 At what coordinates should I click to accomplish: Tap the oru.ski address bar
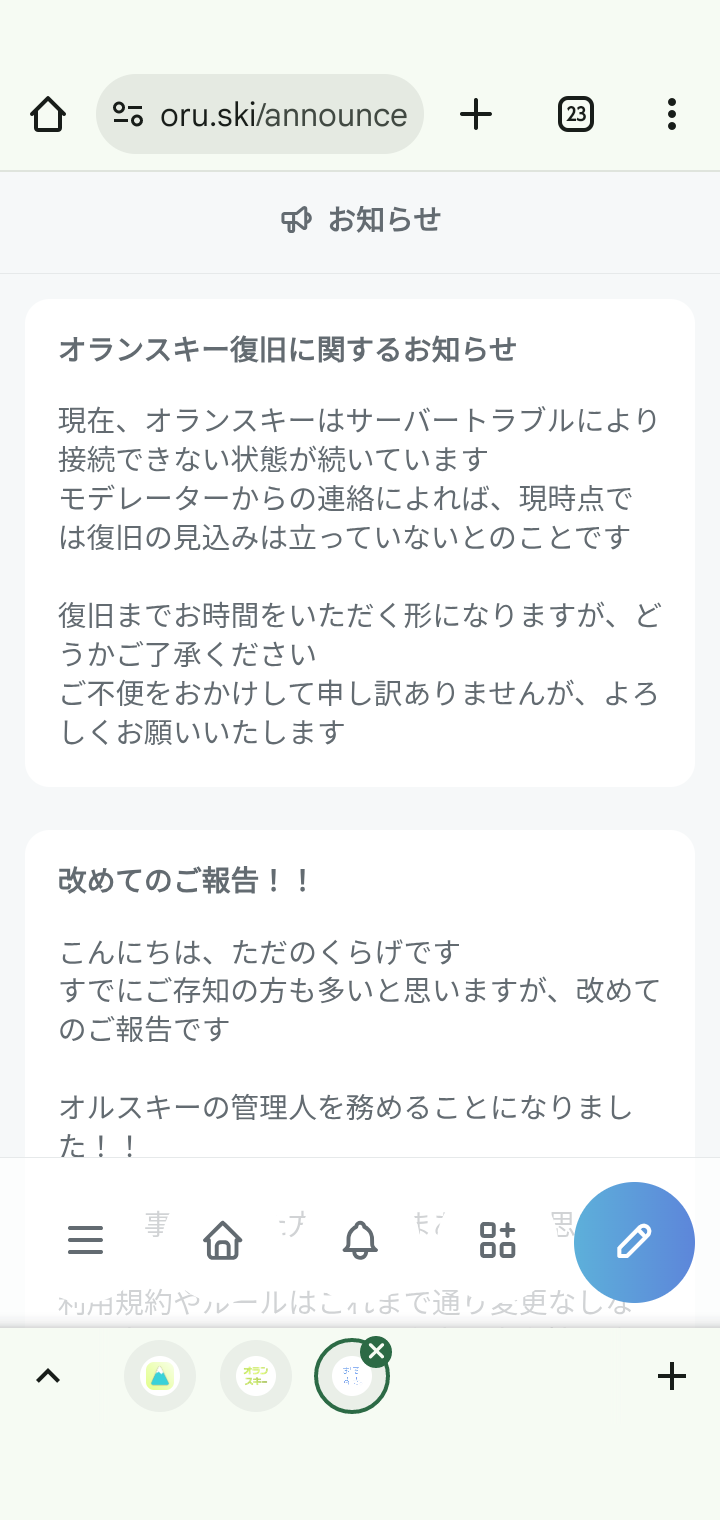click(x=283, y=115)
